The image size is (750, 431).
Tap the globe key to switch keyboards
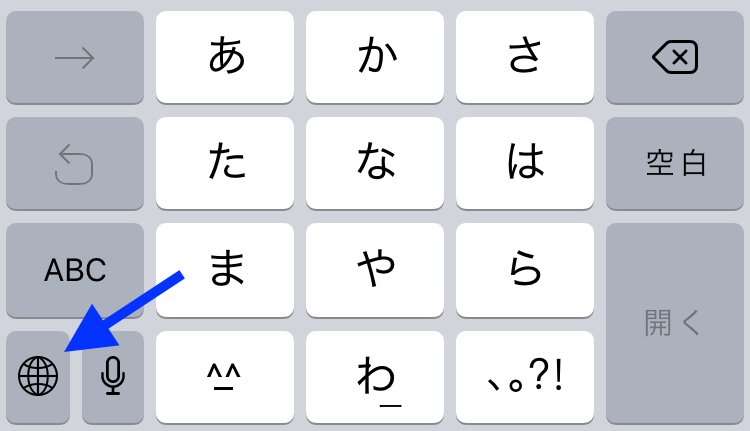coord(38,376)
